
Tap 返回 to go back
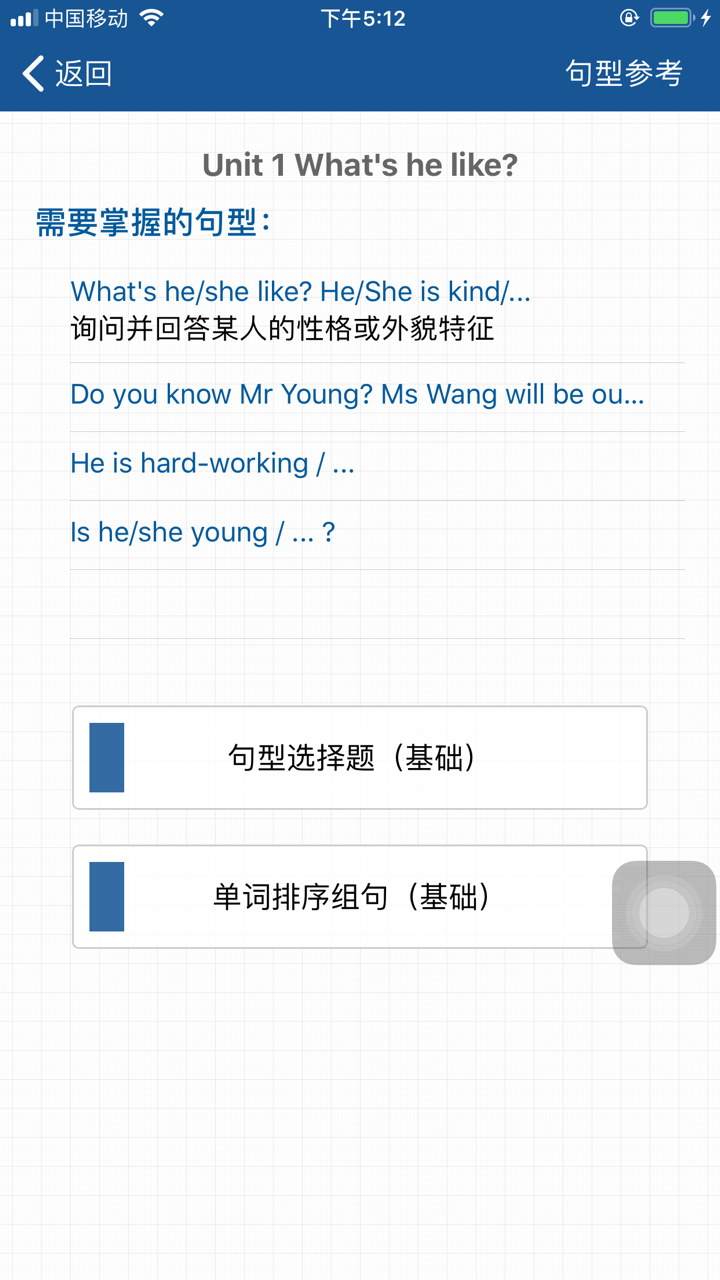point(80,73)
